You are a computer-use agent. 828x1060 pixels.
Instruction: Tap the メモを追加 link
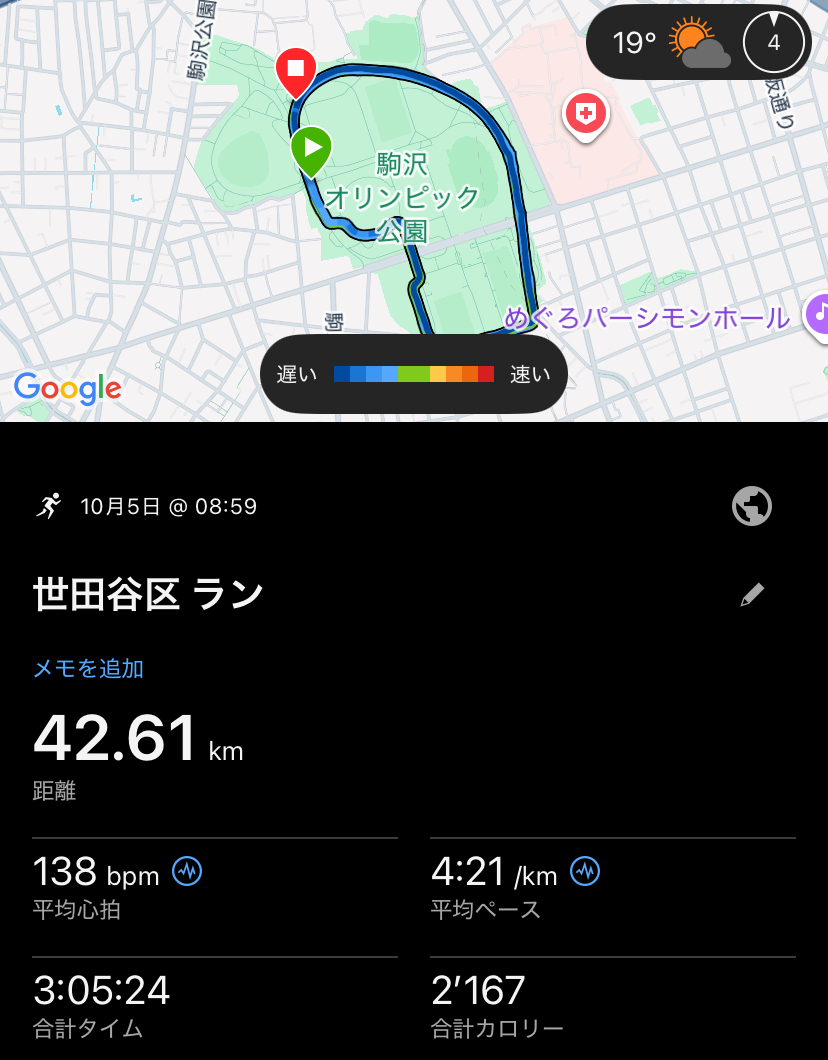[88, 669]
